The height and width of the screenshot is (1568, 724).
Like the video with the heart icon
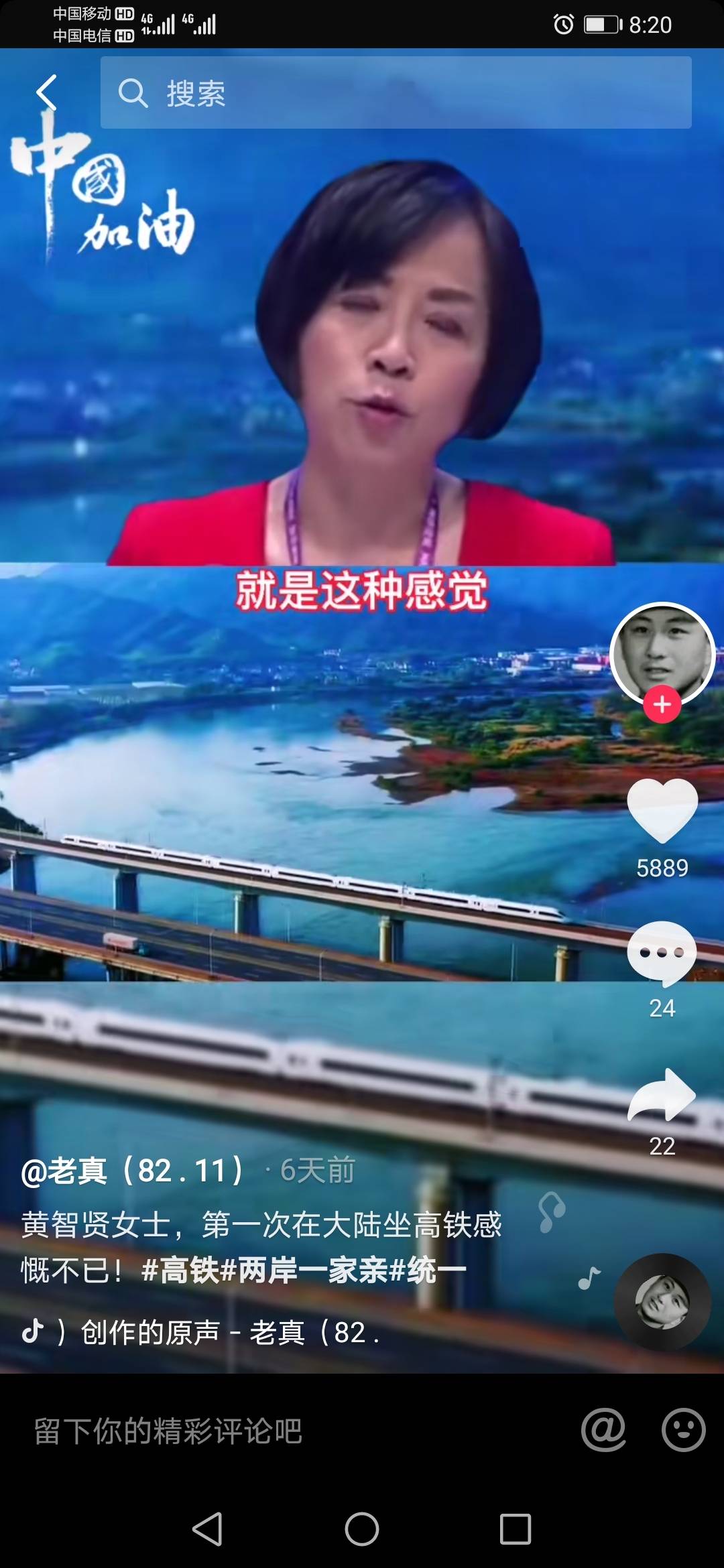click(x=662, y=811)
